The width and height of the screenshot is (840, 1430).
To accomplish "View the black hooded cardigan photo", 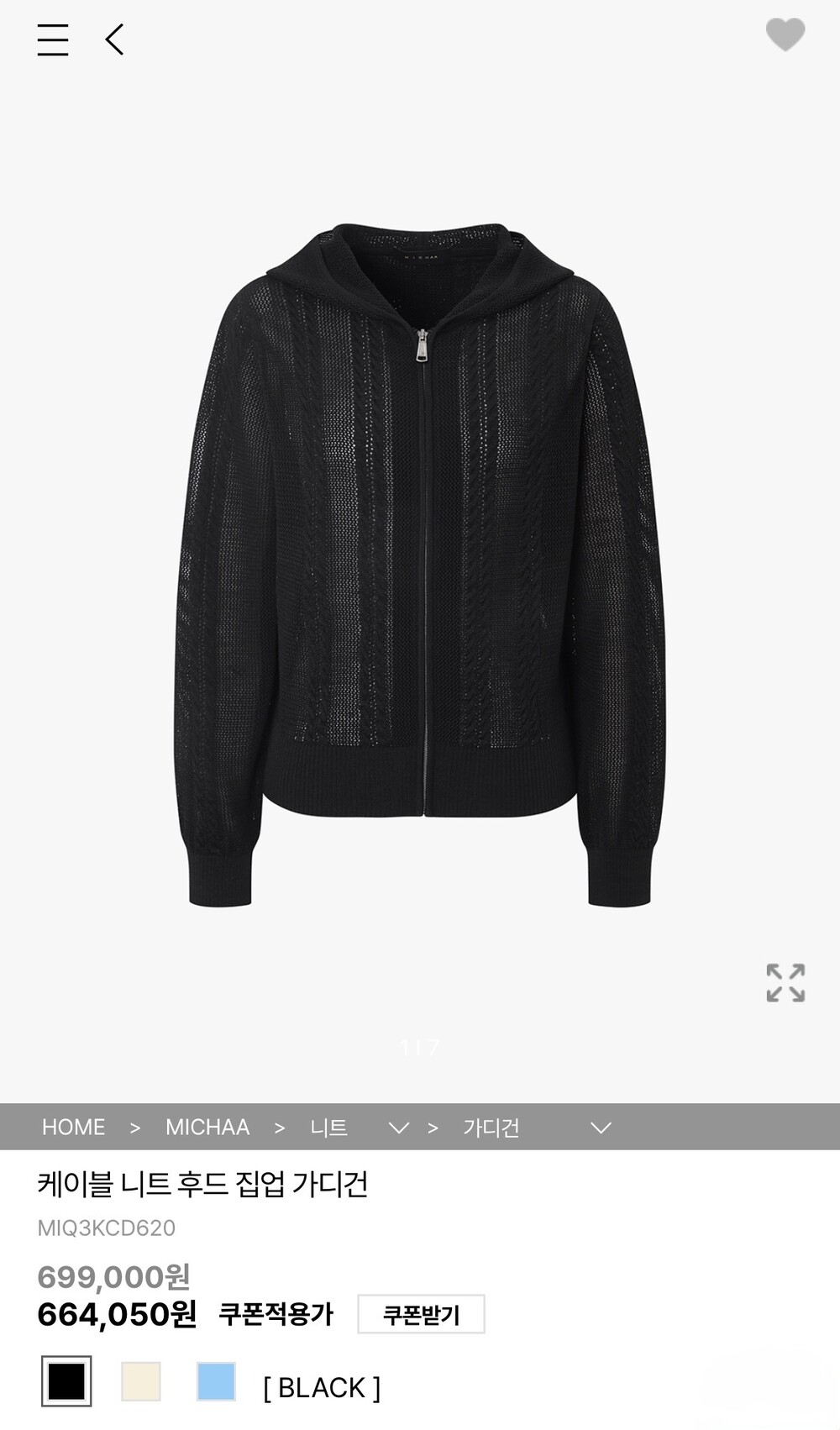I will [420, 563].
